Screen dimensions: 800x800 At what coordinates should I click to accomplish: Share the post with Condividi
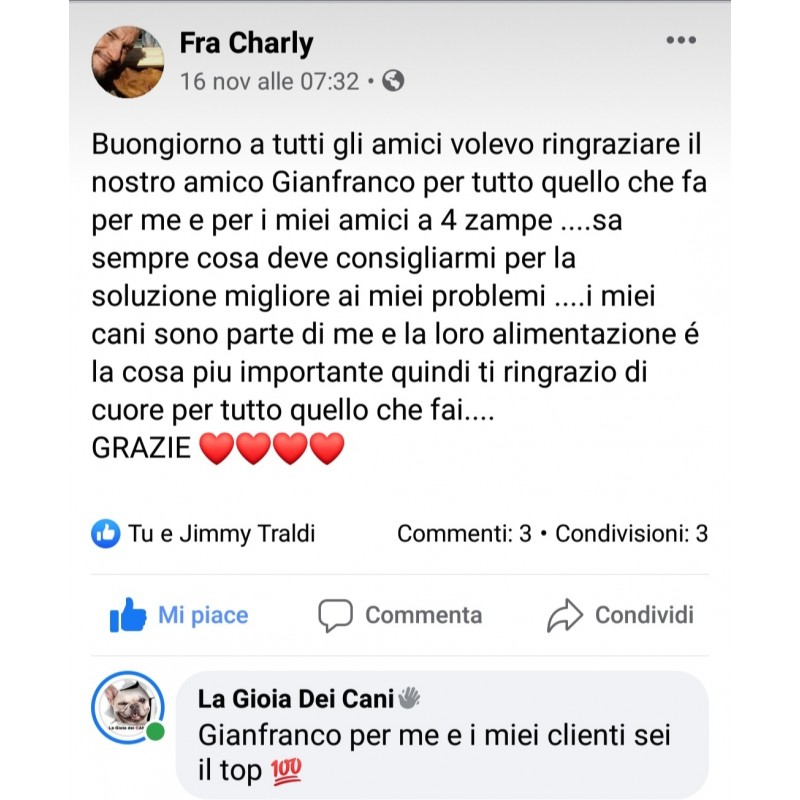621,615
